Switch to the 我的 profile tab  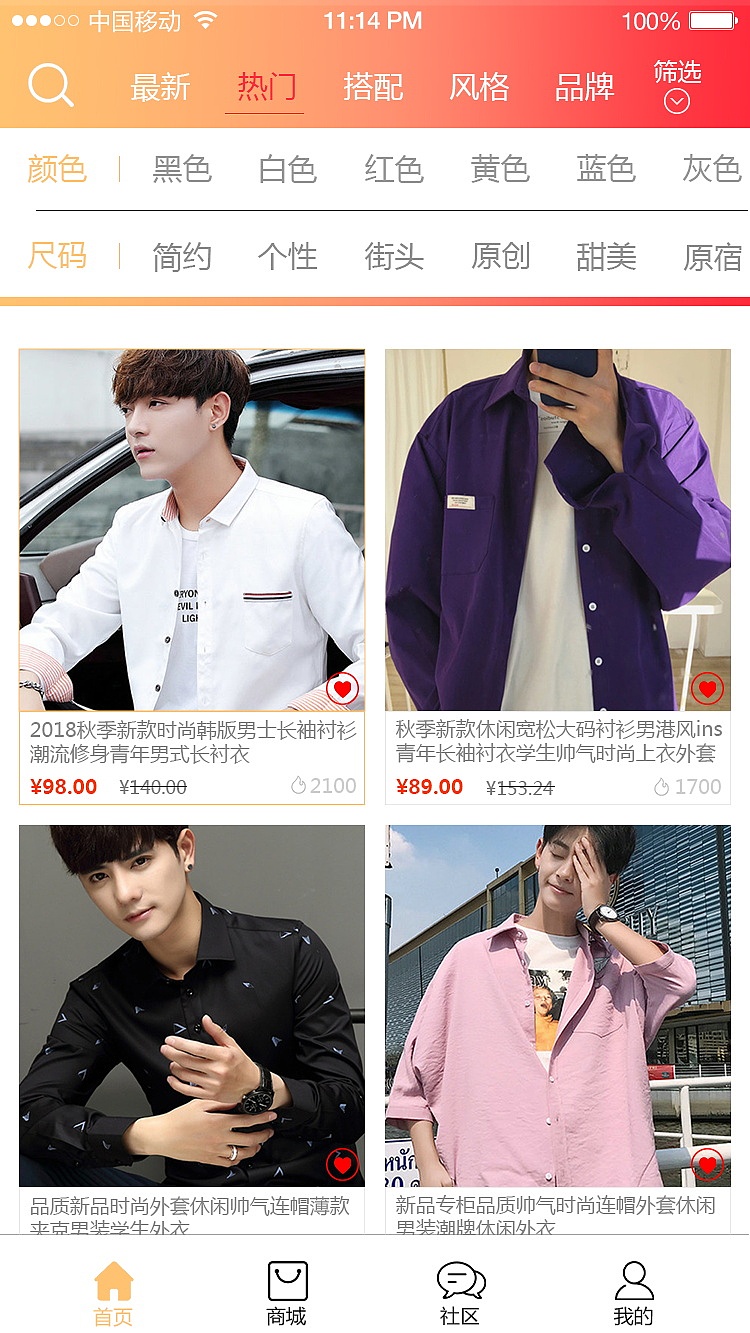(x=633, y=1293)
